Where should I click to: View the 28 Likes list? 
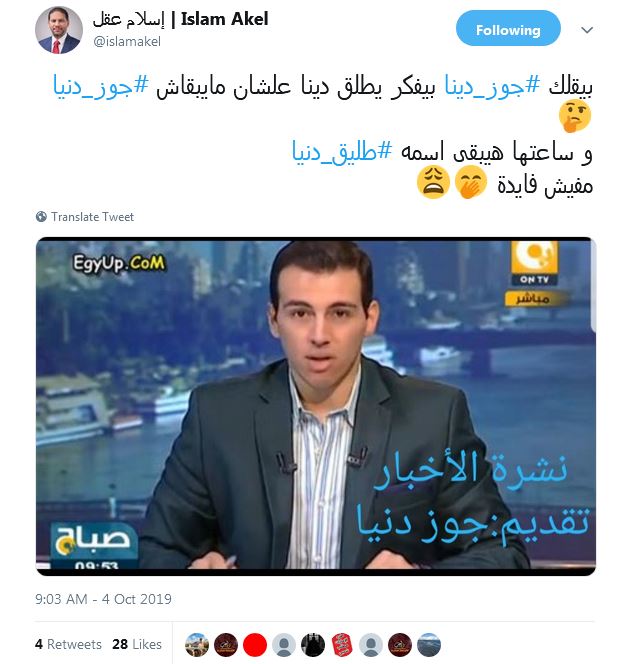[x=136, y=644]
